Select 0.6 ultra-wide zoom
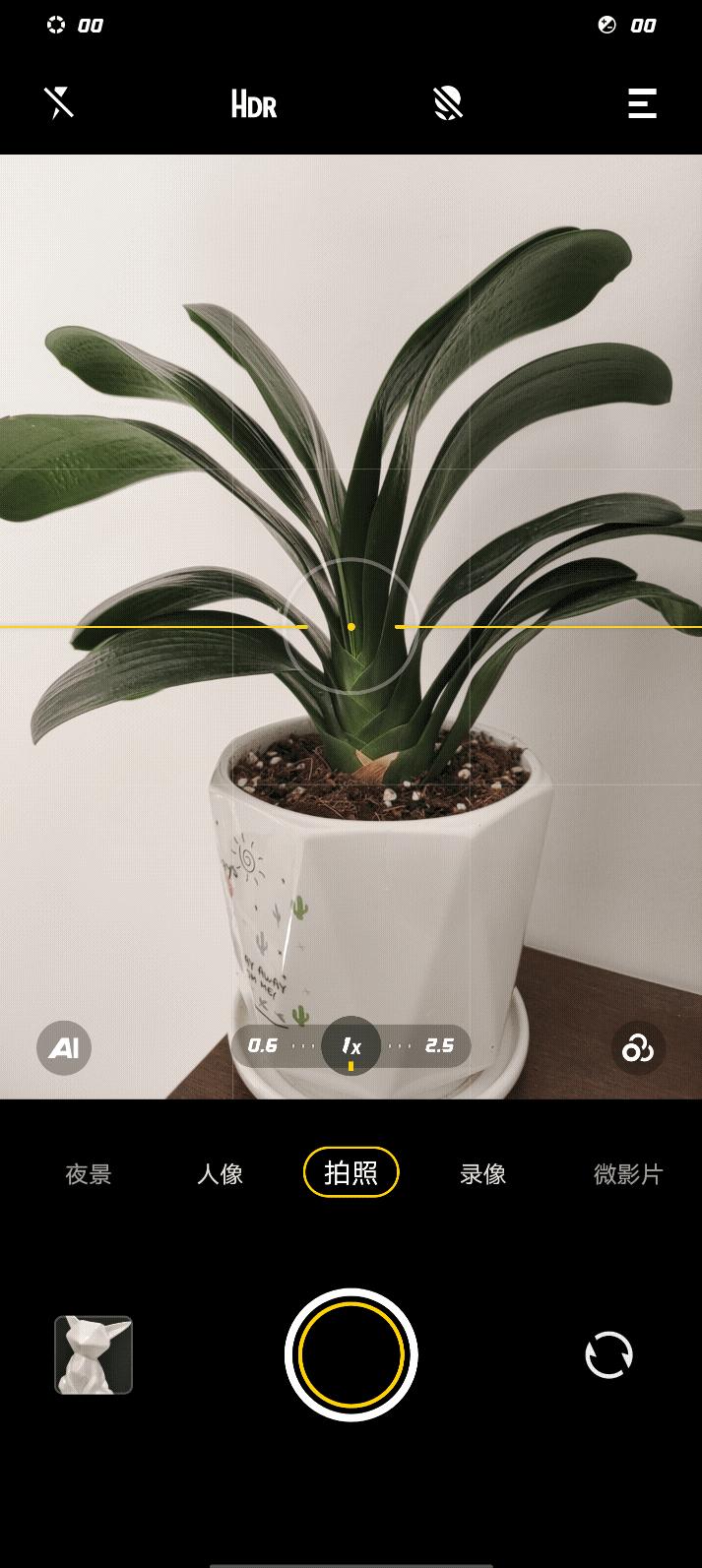702x1568 pixels. [x=263, y=1045]
